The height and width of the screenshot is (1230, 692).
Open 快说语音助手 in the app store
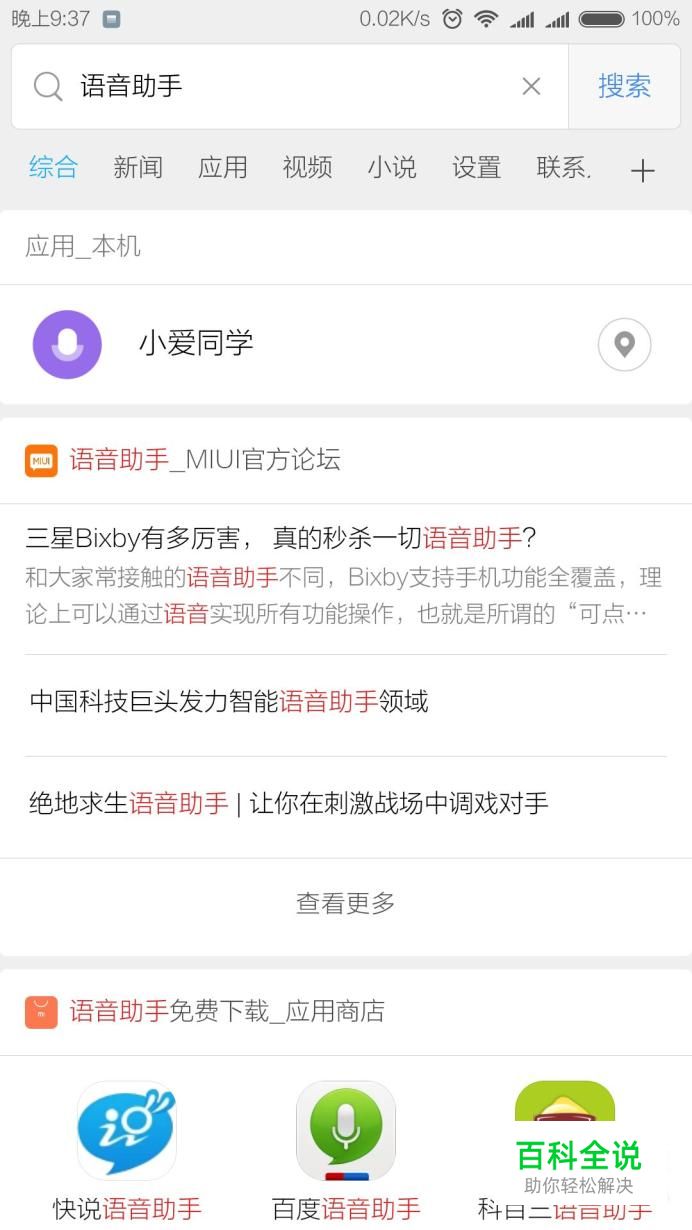tap(127, 1150)
